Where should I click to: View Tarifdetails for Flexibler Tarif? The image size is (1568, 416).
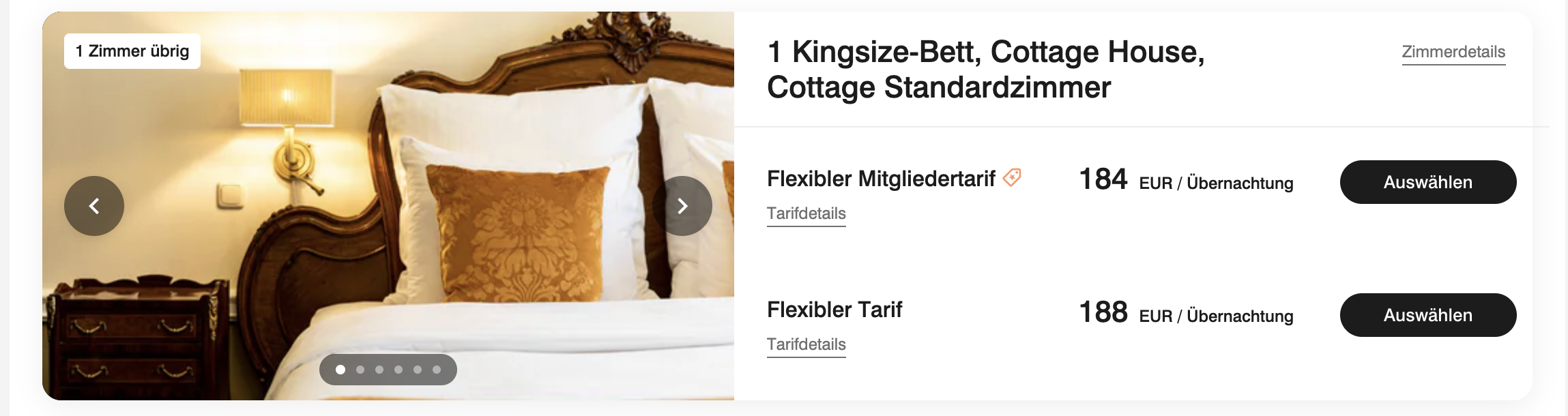click(806, 344)
